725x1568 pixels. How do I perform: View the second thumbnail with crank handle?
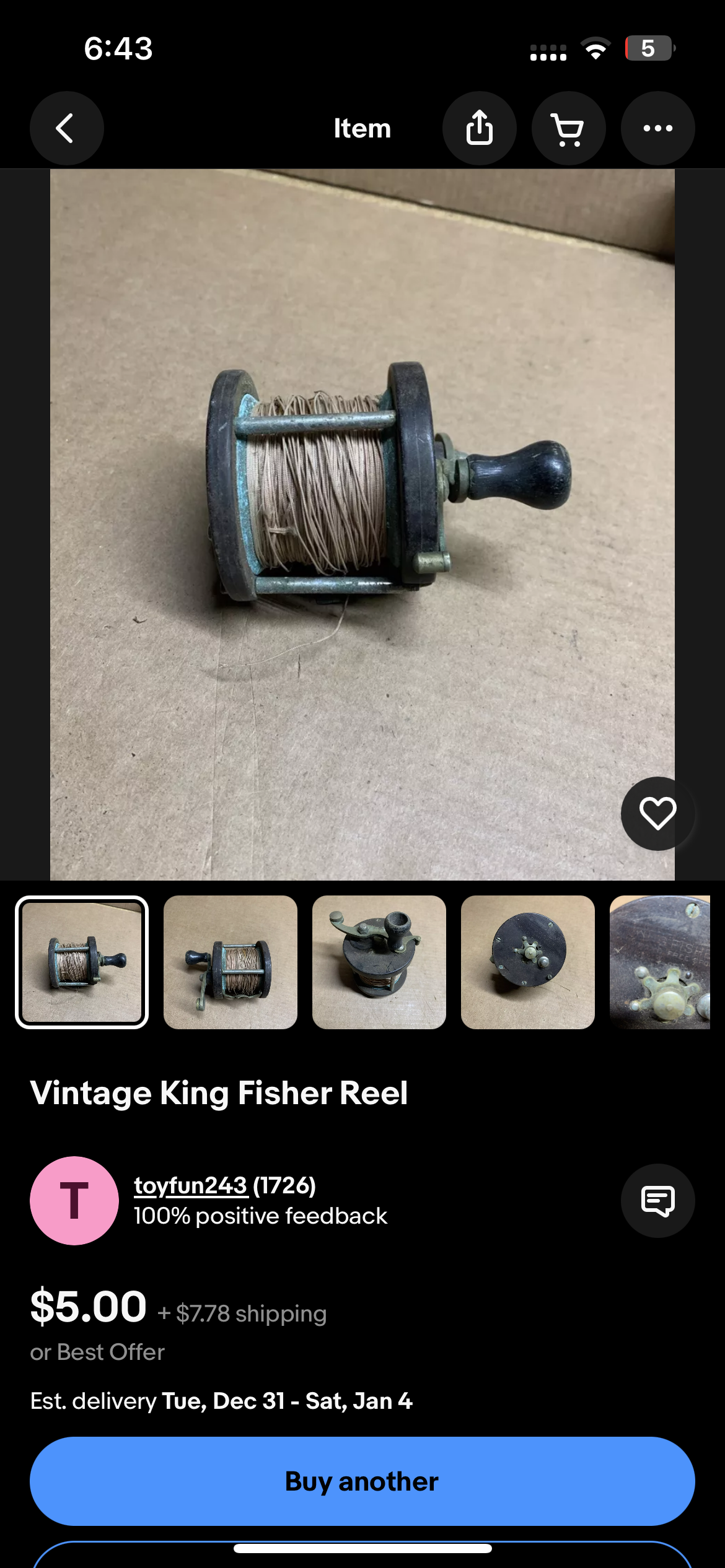pos(231,962)
